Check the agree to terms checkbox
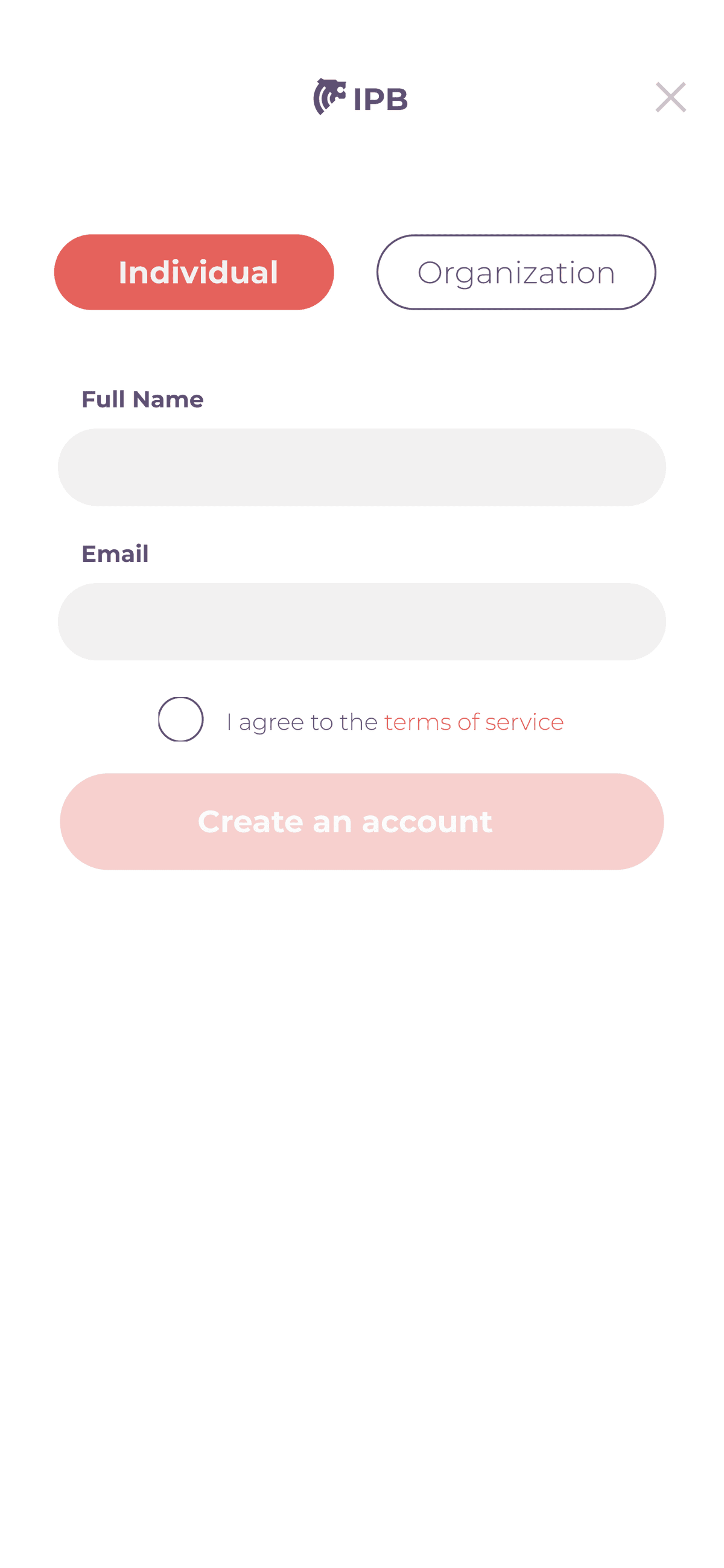Screen dimensions: 724x1568 click(x=180, y=719)
